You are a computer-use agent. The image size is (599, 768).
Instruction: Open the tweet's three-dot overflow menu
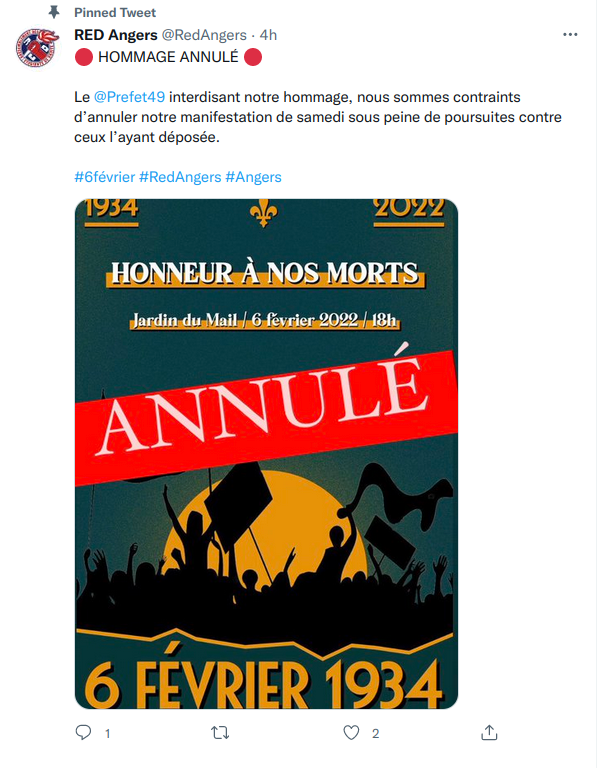[570, 35]
